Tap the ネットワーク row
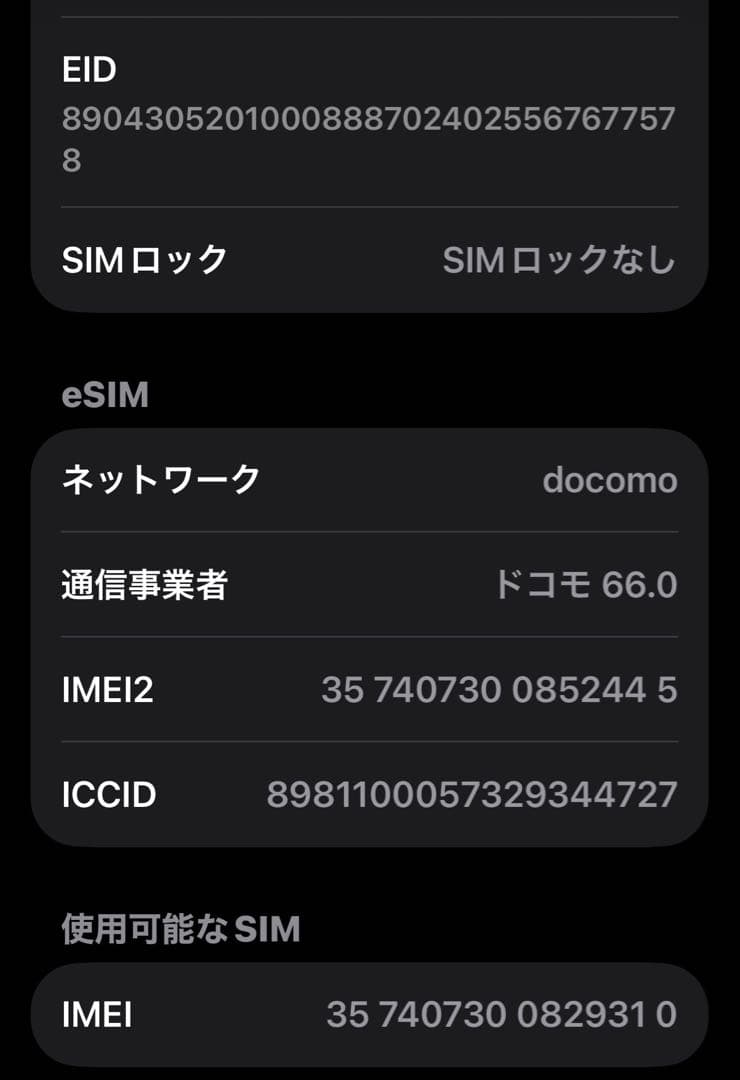The width and height of the screenshot is (740, 1080). 370,480
